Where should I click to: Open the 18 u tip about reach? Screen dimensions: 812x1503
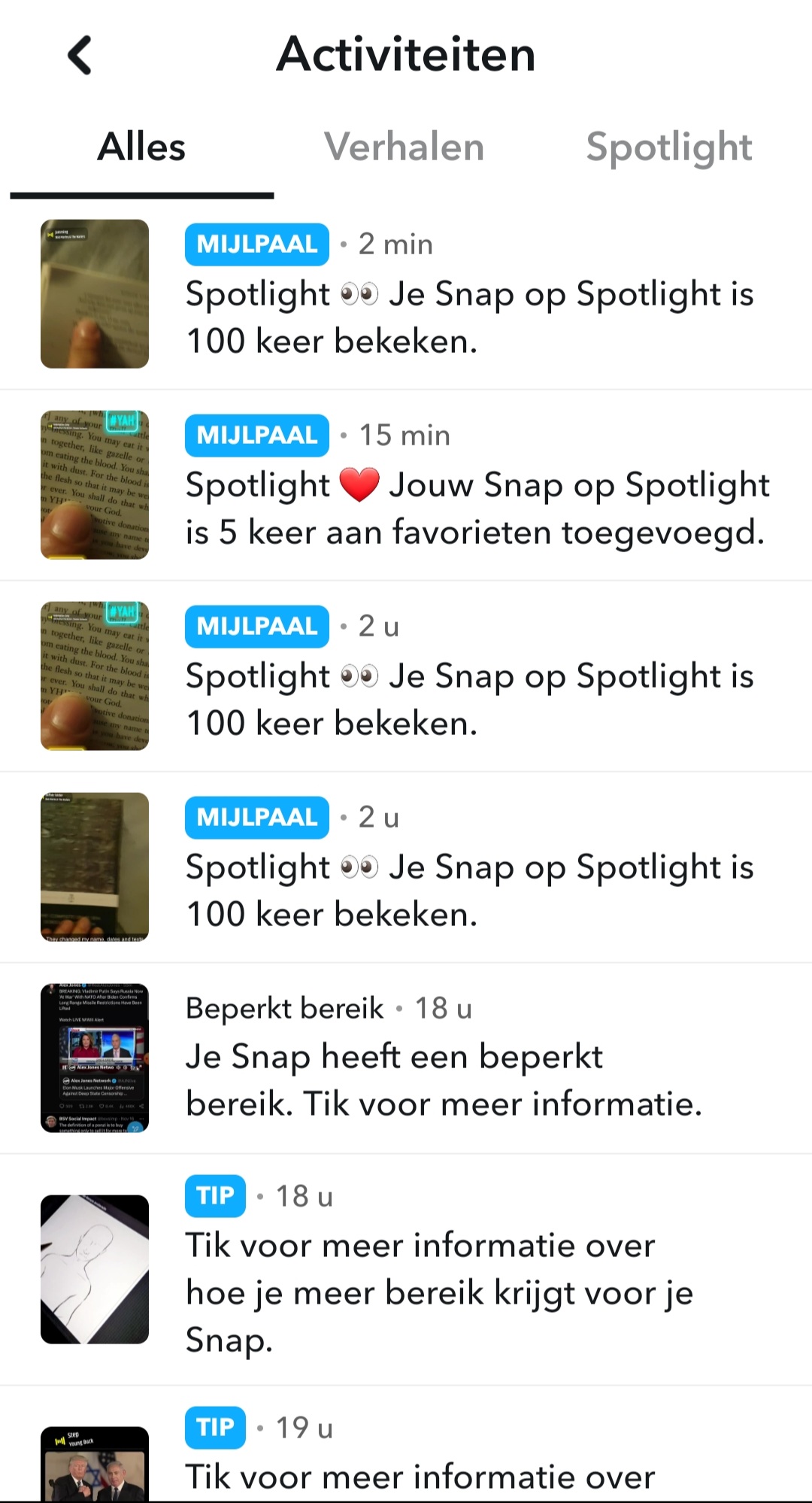click(406, 1269)
